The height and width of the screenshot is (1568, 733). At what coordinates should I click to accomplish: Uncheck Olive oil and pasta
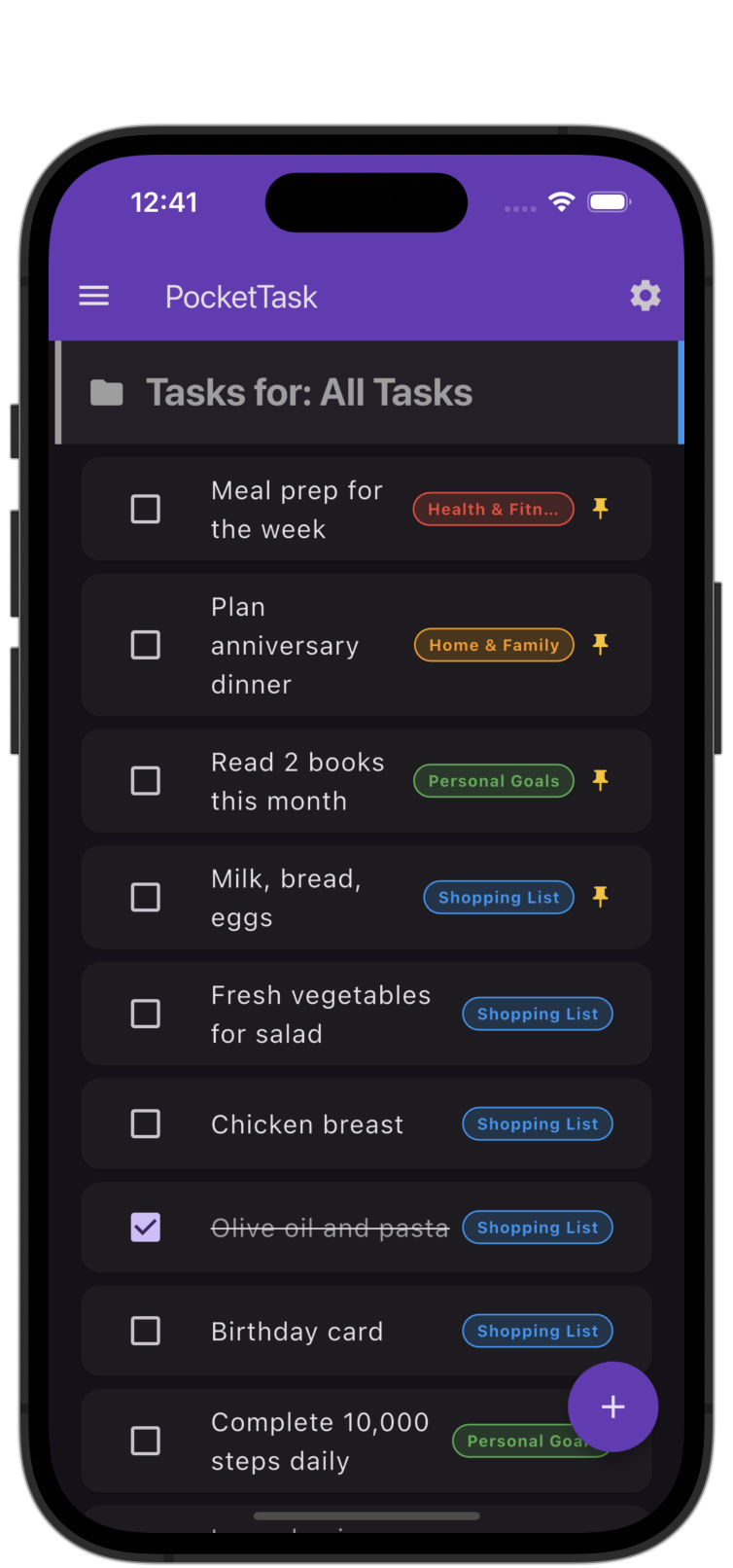(x=146, y=1228)
